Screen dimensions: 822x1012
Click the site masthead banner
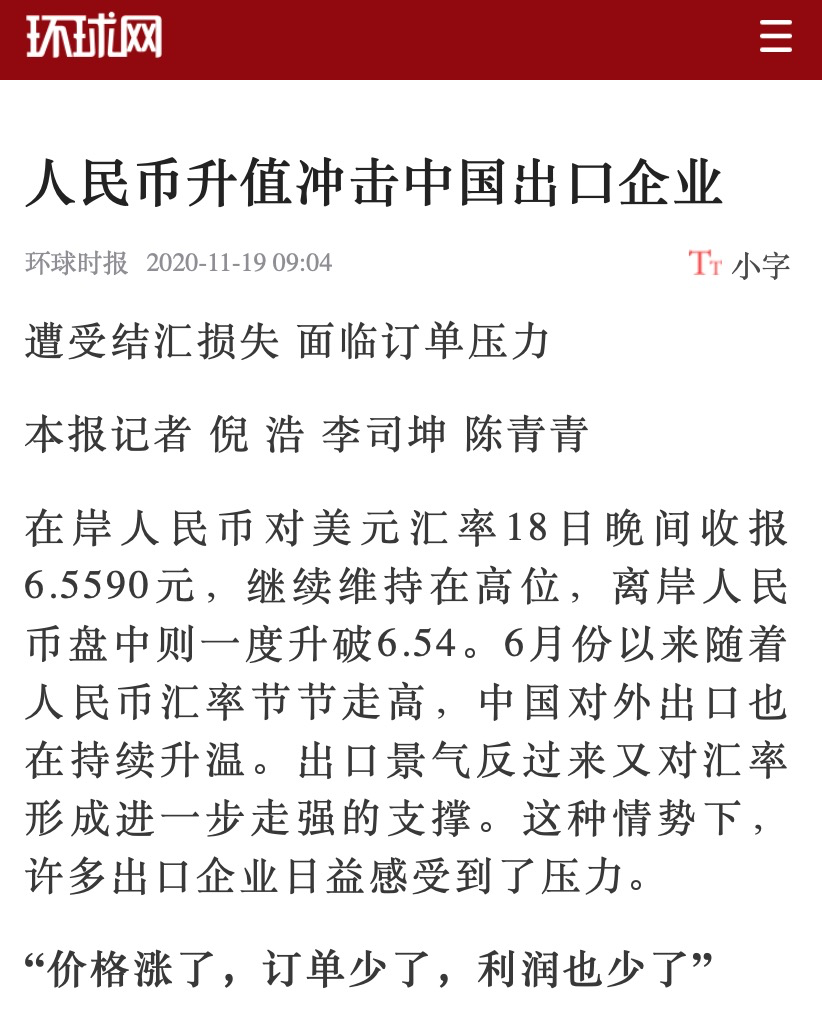pyautogui.click(x=411, y=40)
